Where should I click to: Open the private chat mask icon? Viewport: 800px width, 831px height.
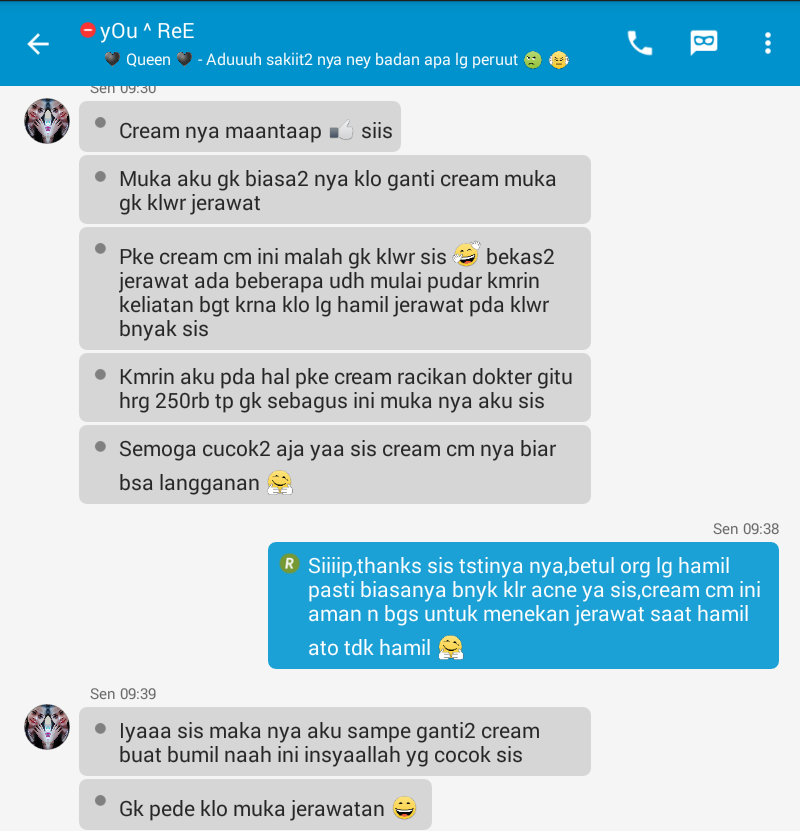704,43
